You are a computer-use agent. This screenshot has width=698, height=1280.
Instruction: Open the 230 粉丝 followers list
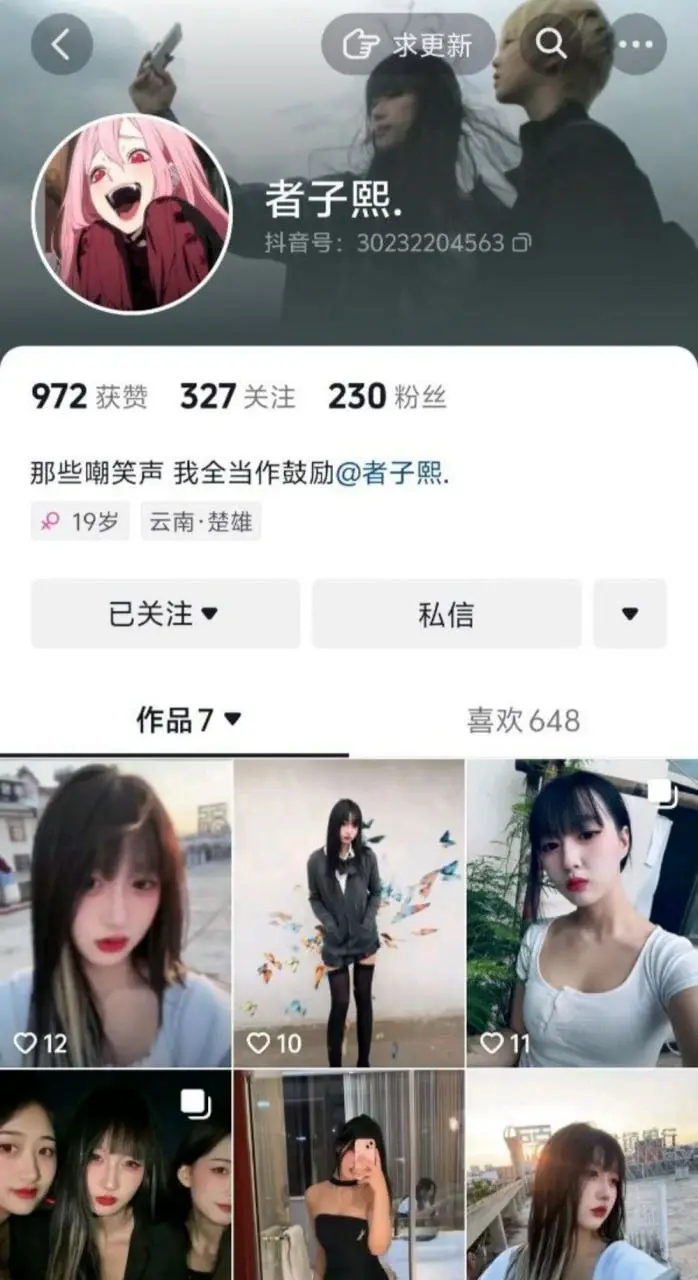(387, 397)
